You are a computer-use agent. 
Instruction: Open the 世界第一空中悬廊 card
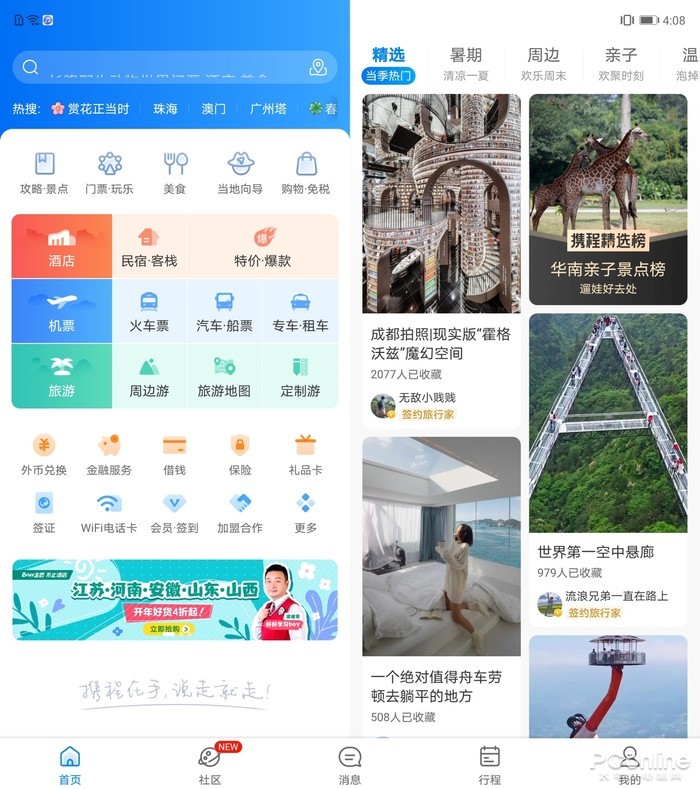[608, 470]
